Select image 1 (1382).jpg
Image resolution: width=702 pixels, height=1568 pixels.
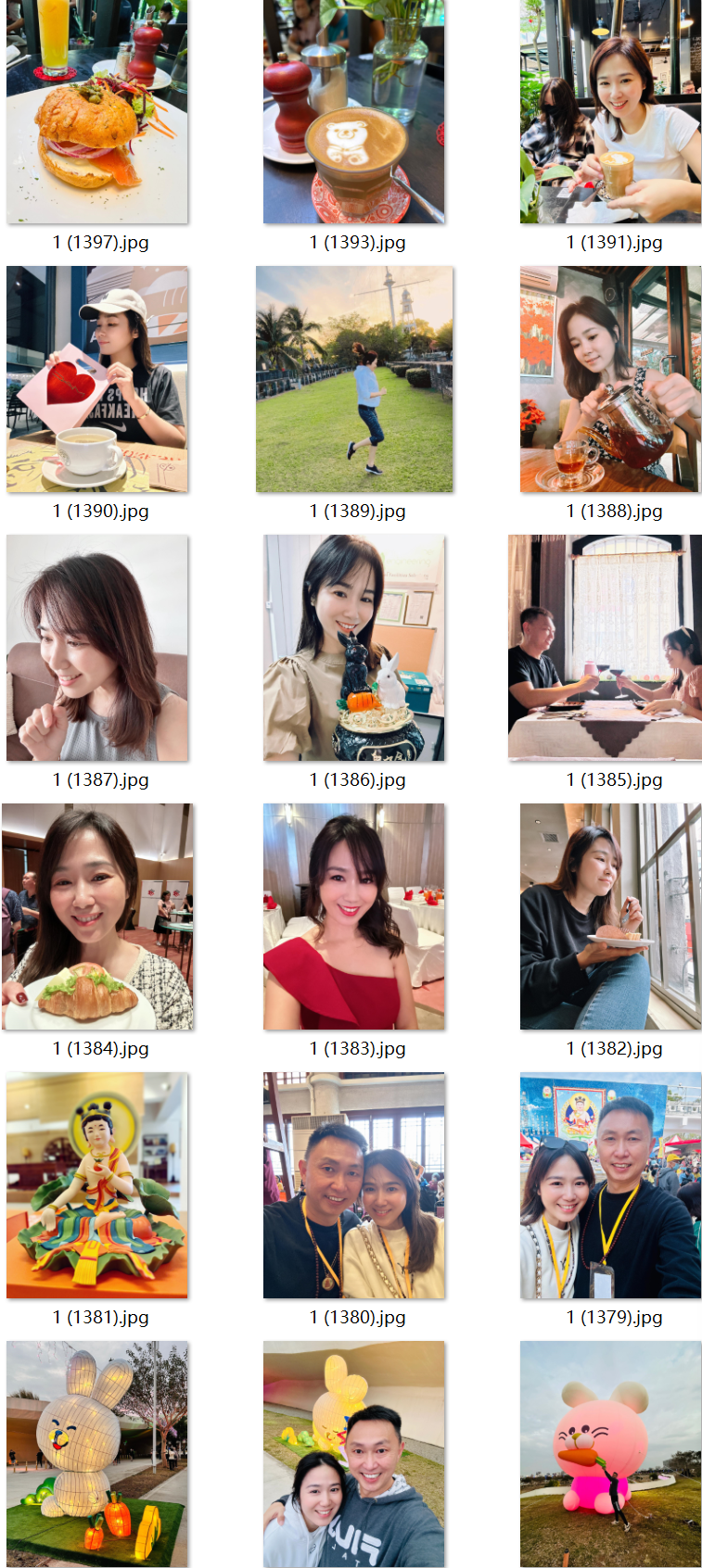610,917
